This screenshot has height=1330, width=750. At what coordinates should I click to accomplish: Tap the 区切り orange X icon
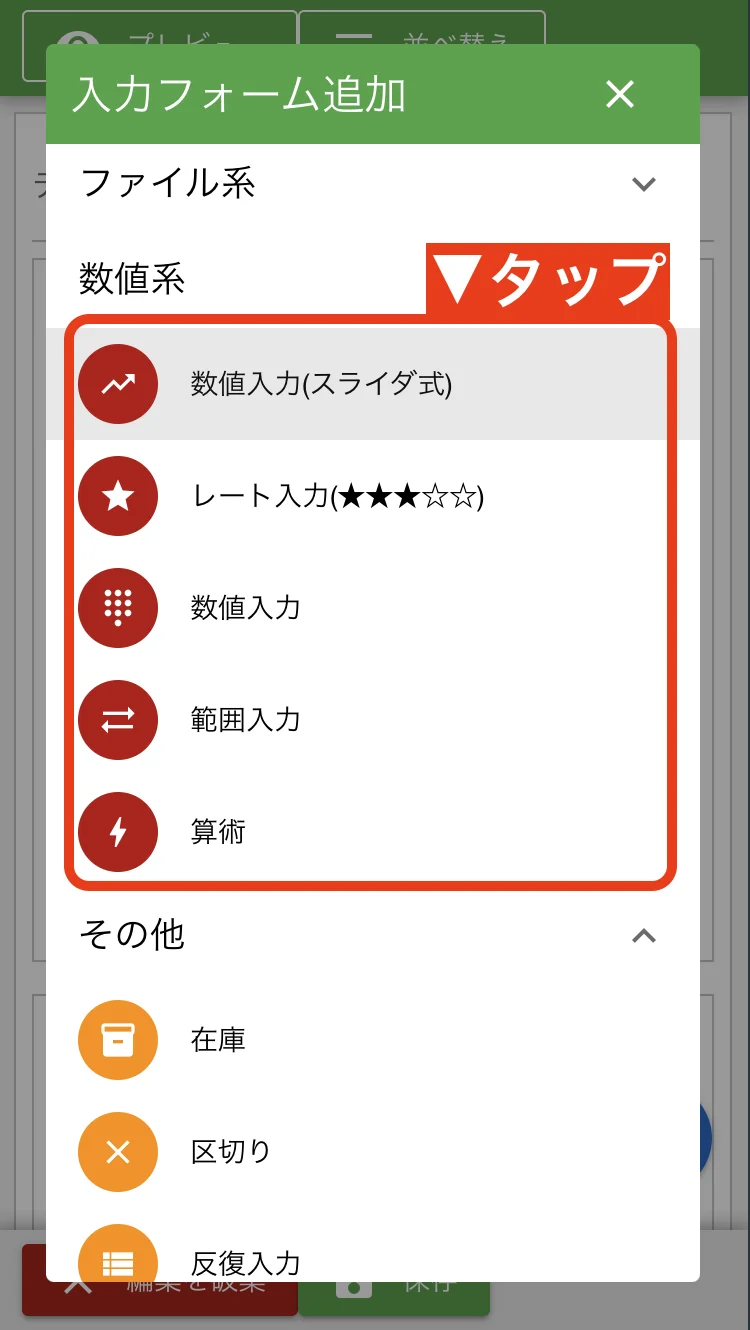point(118,1152)
